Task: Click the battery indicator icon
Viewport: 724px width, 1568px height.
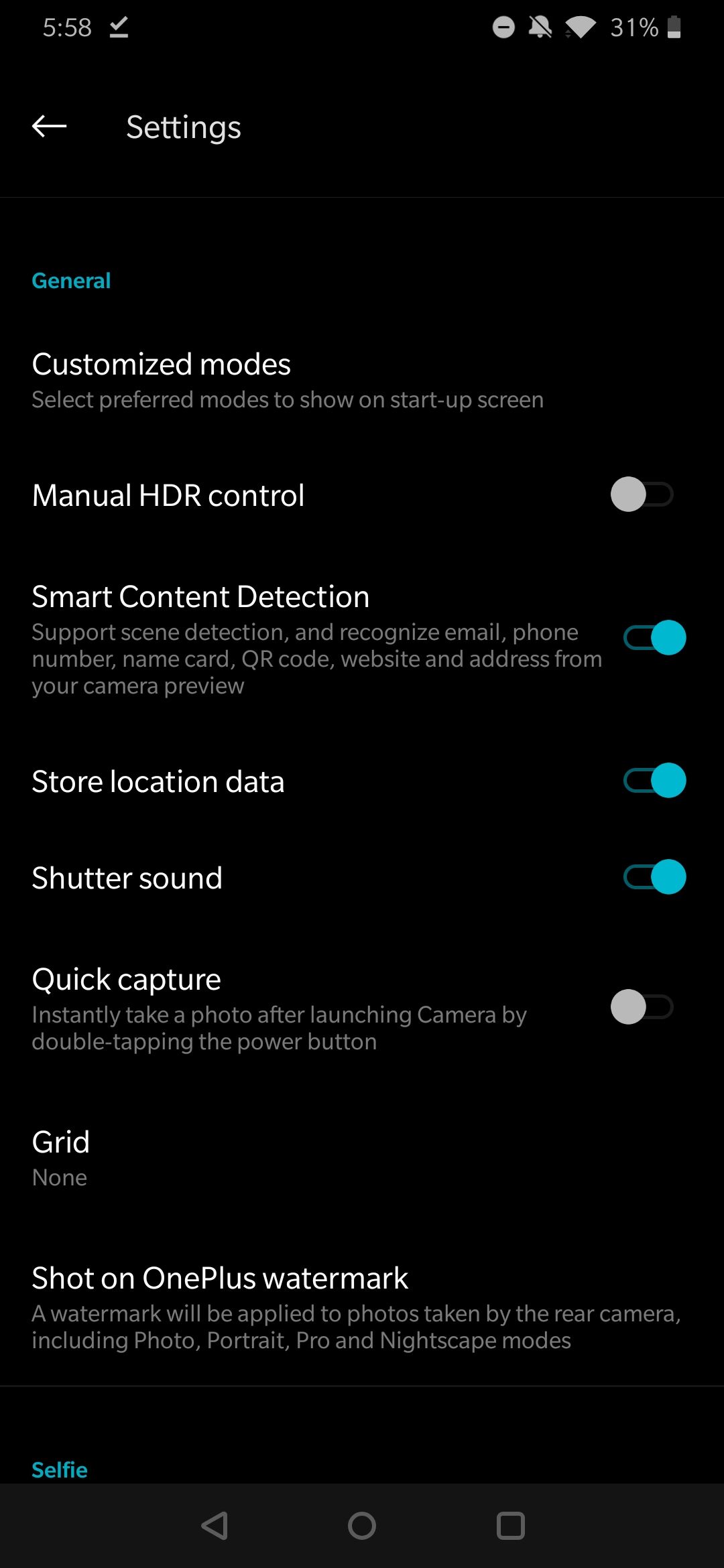Action: click(x=673, y=27)
